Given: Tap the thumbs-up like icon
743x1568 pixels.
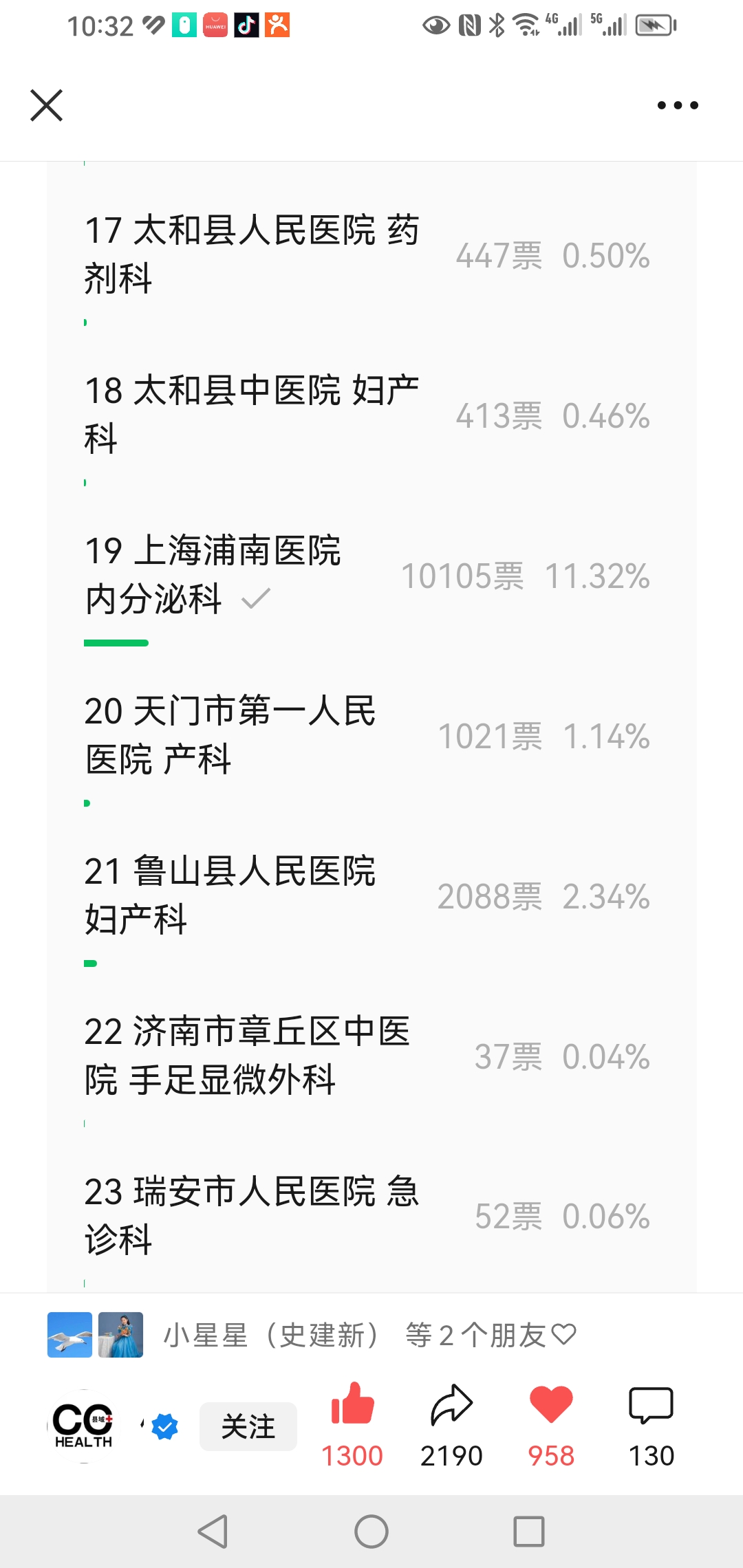Looking at the screenshot, I should [352, 1404].
